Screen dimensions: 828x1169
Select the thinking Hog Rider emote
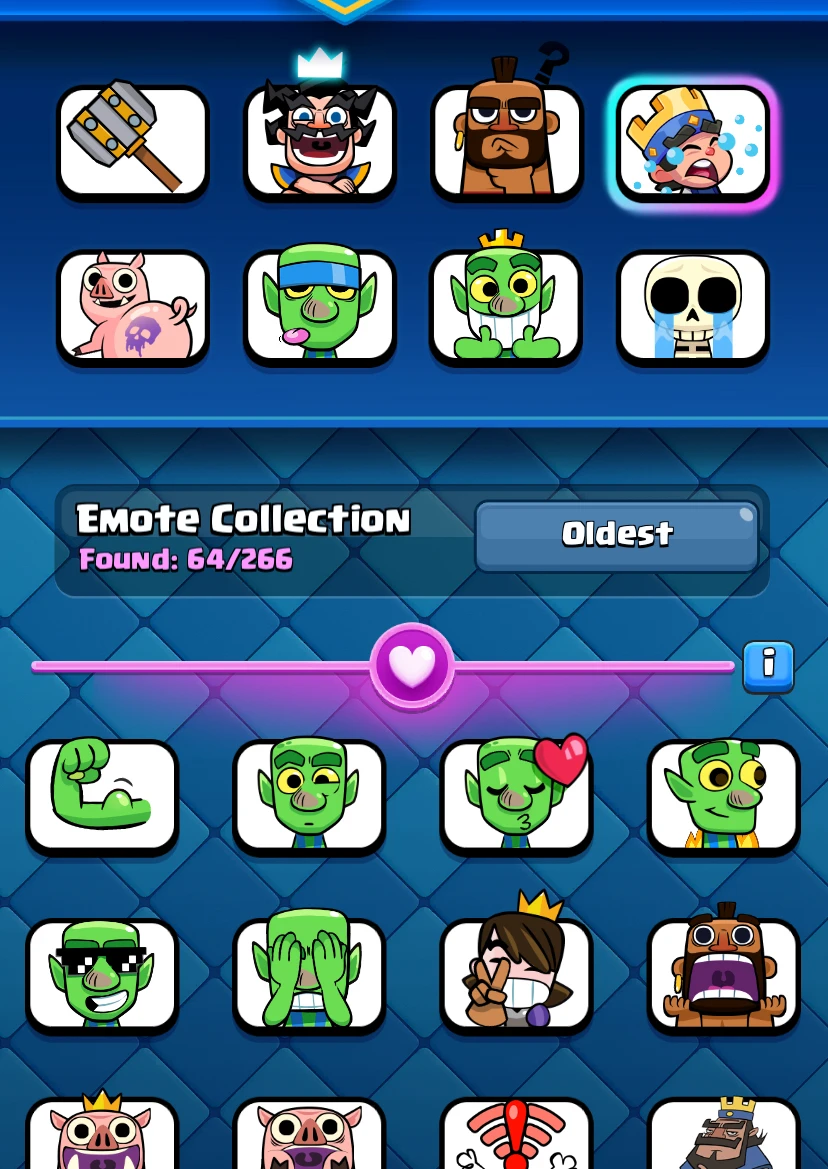507,142
